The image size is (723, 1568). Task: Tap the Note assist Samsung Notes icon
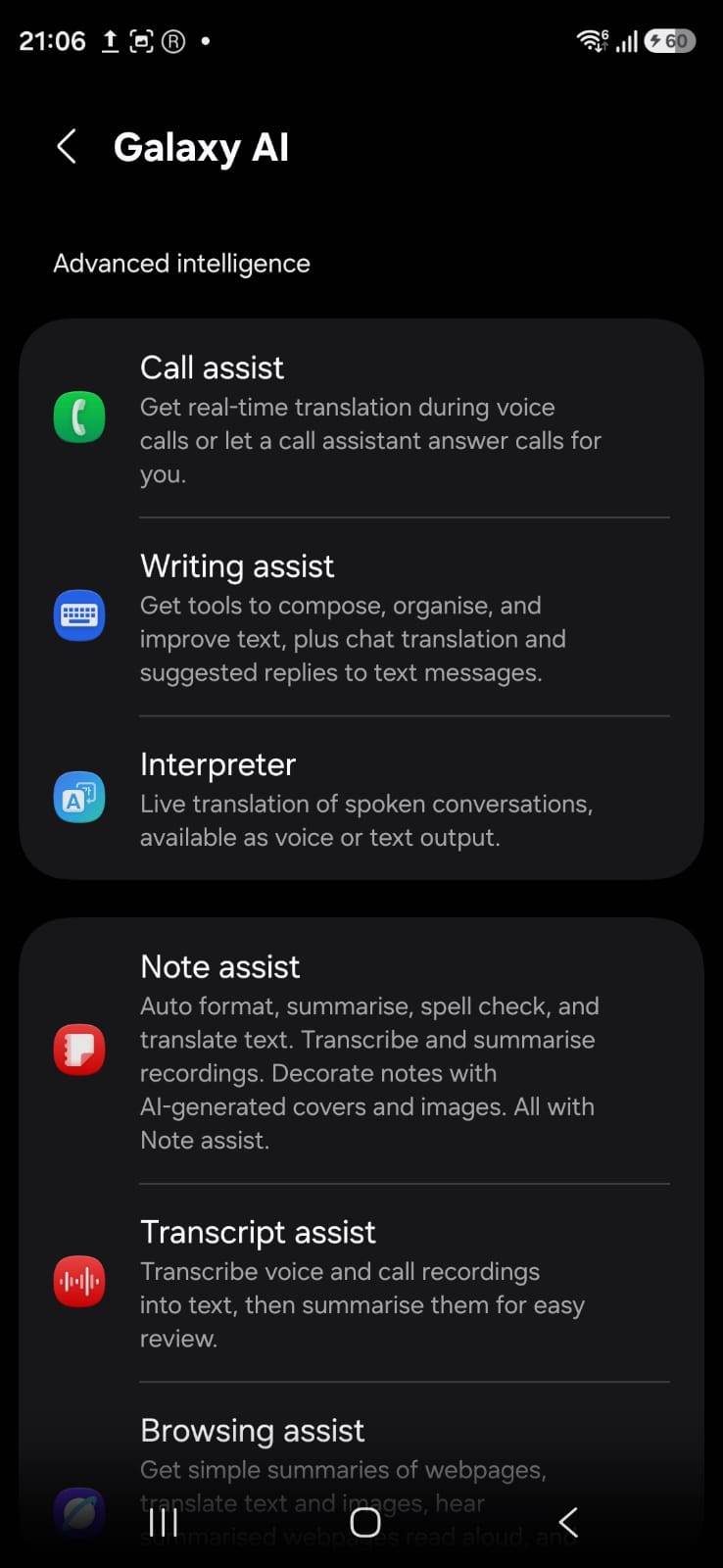tap(78, 1049)
